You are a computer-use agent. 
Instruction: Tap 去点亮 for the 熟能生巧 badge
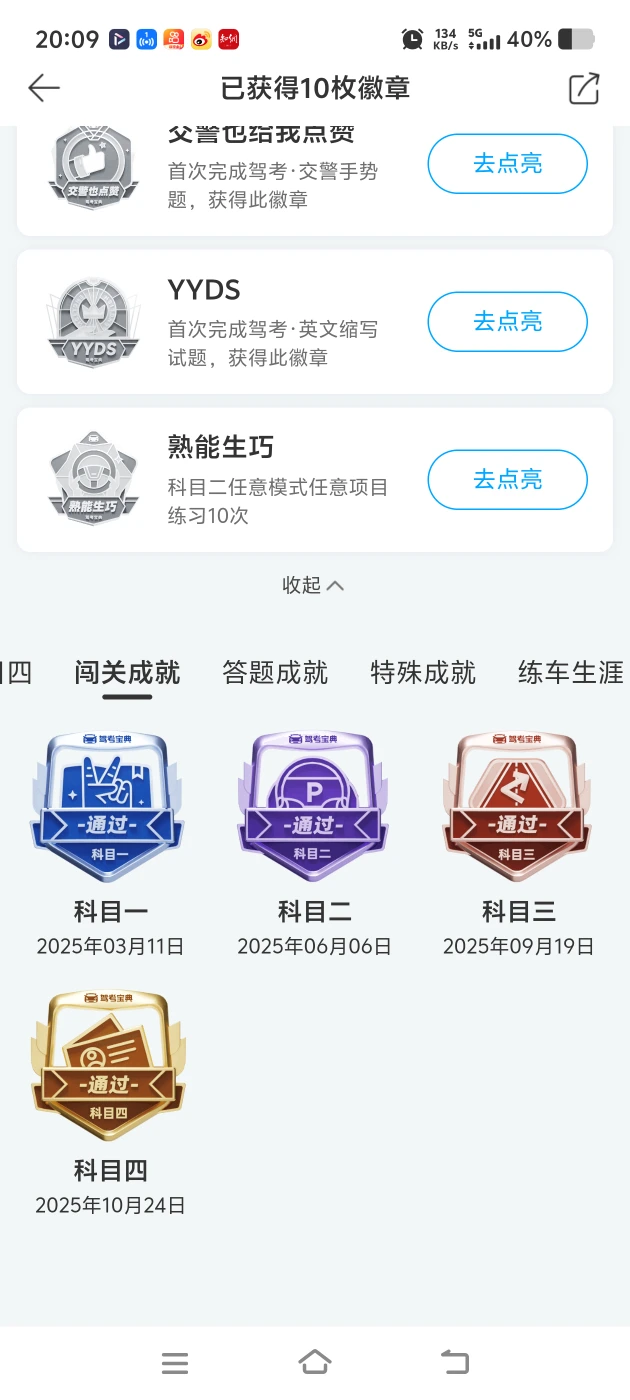click(x=507, y=480)
